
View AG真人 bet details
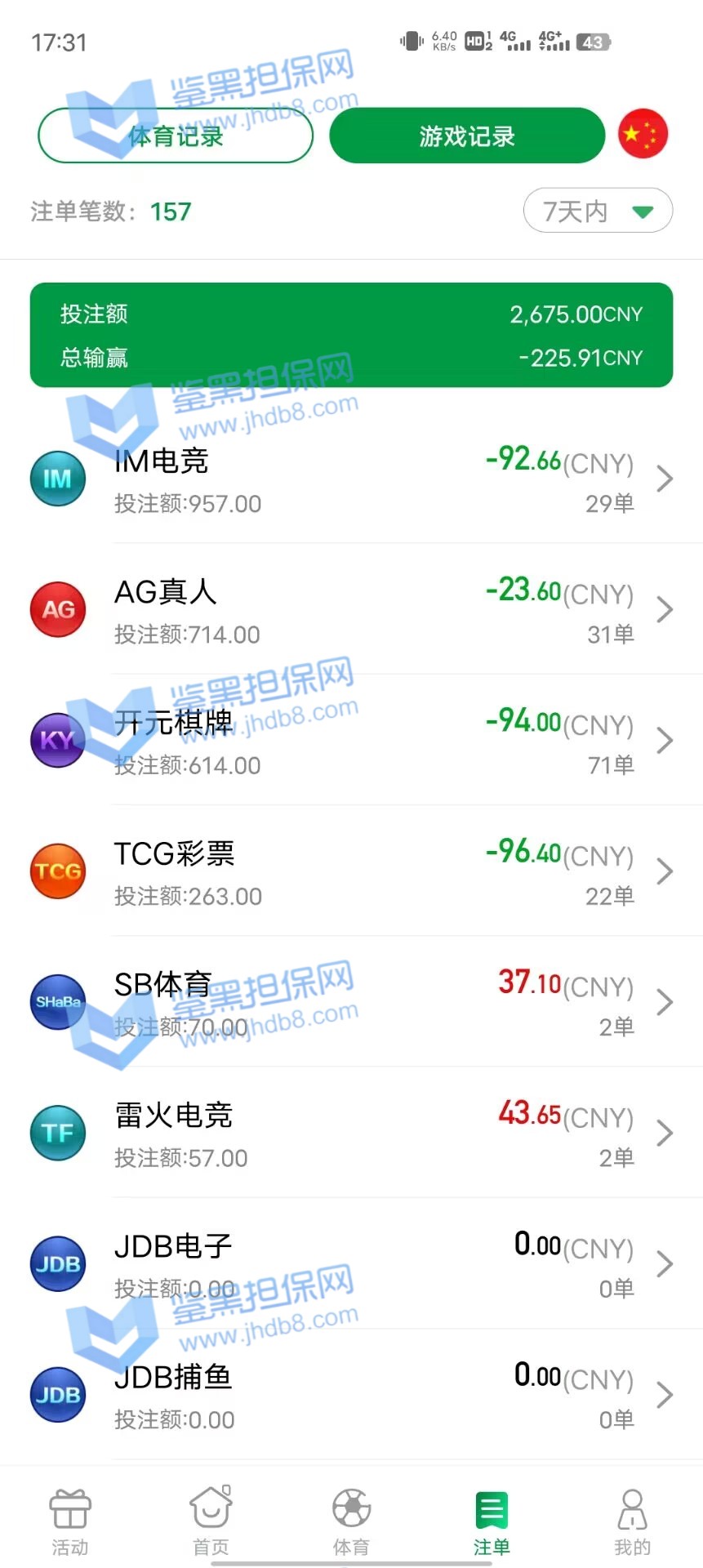pyautogui.click(x=351, y=610)
